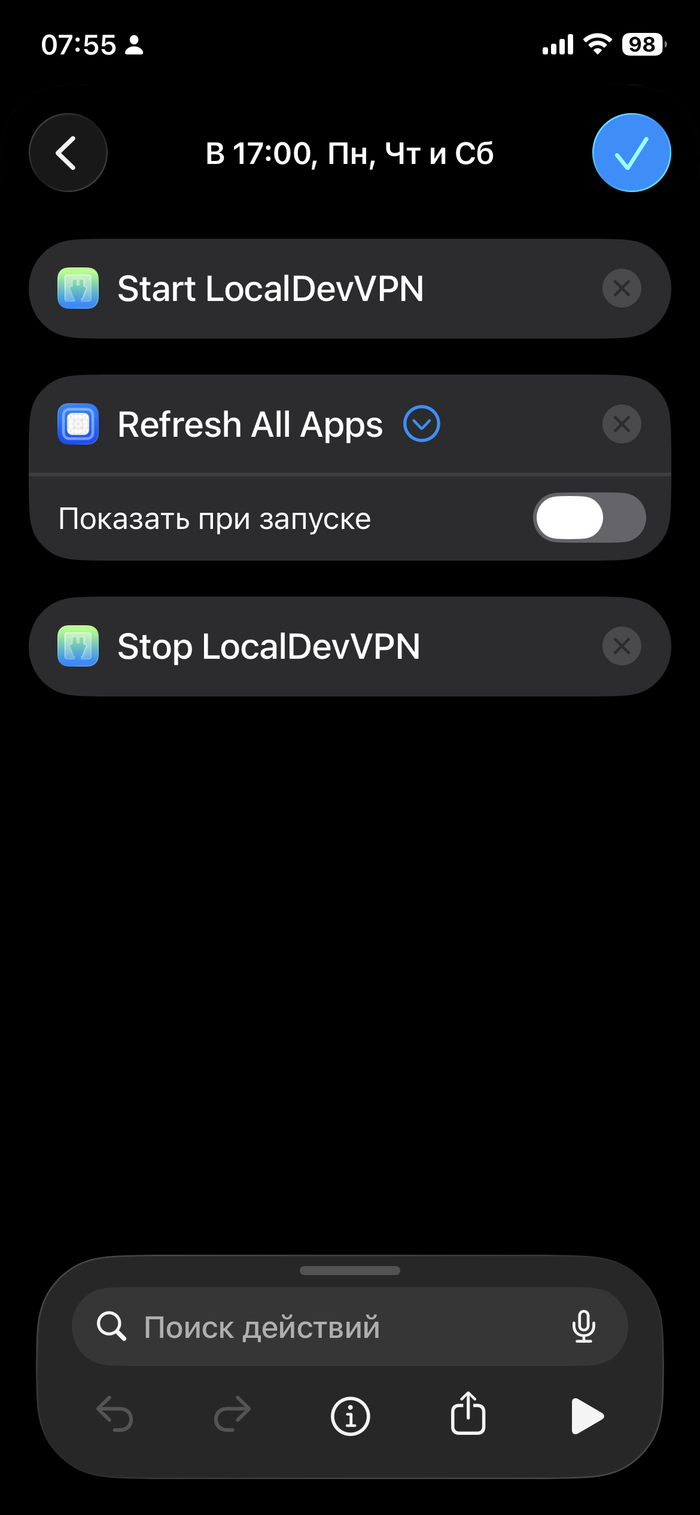The height and width of the screenshot is (1515, 700).
Task: Run the shortcut with the play button
Action: point(586,1416)
